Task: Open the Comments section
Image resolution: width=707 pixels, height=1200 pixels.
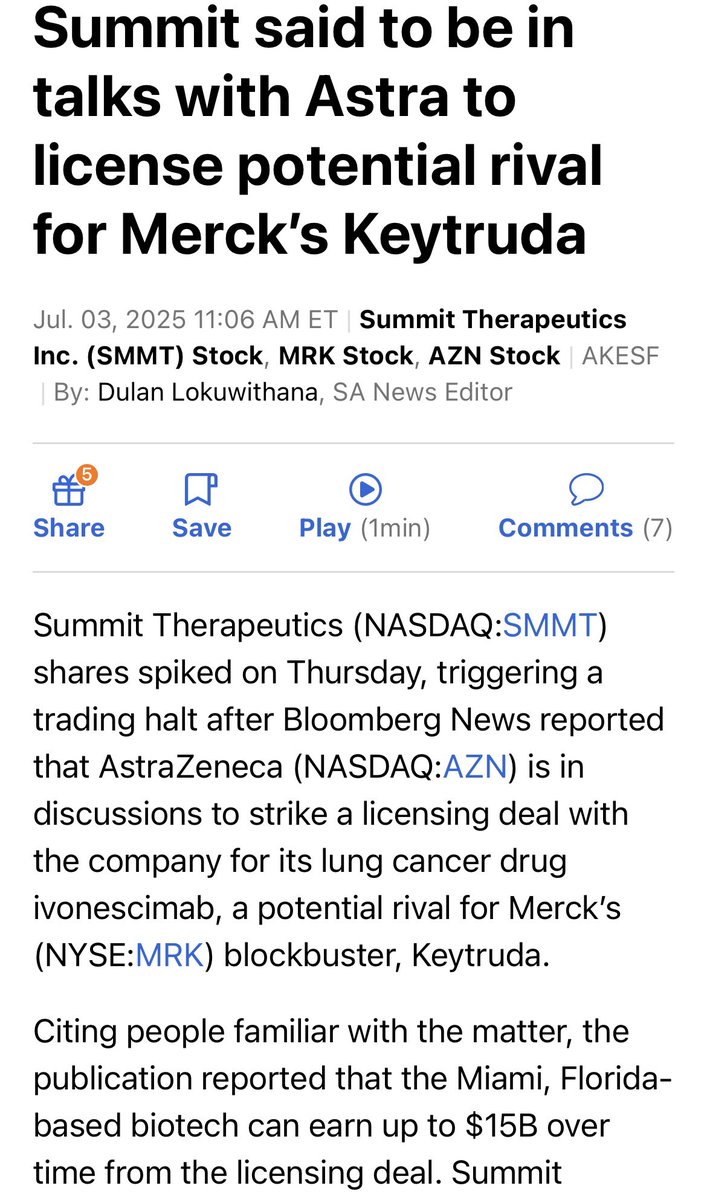Action: (x=585, y=506)
